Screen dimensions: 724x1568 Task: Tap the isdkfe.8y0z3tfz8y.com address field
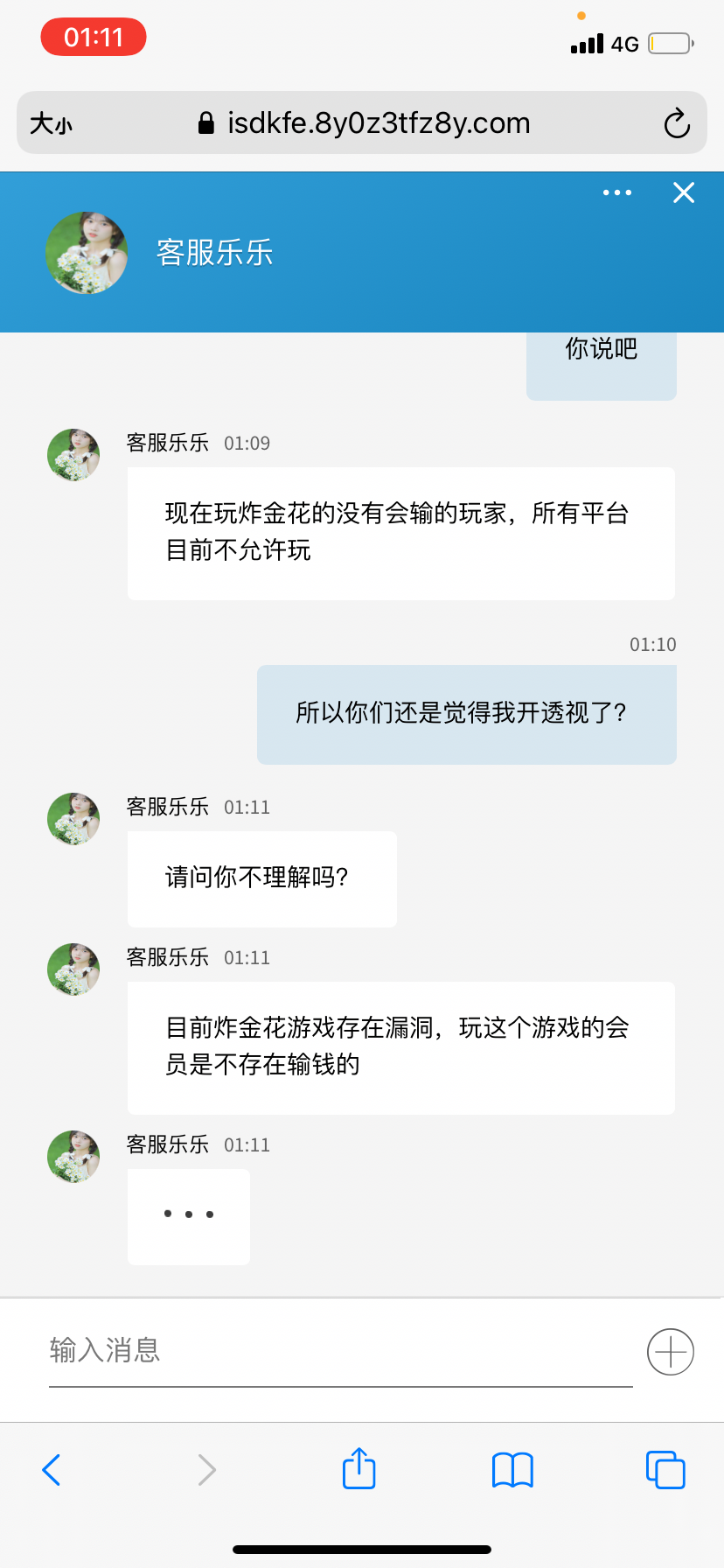coord(378,123)
